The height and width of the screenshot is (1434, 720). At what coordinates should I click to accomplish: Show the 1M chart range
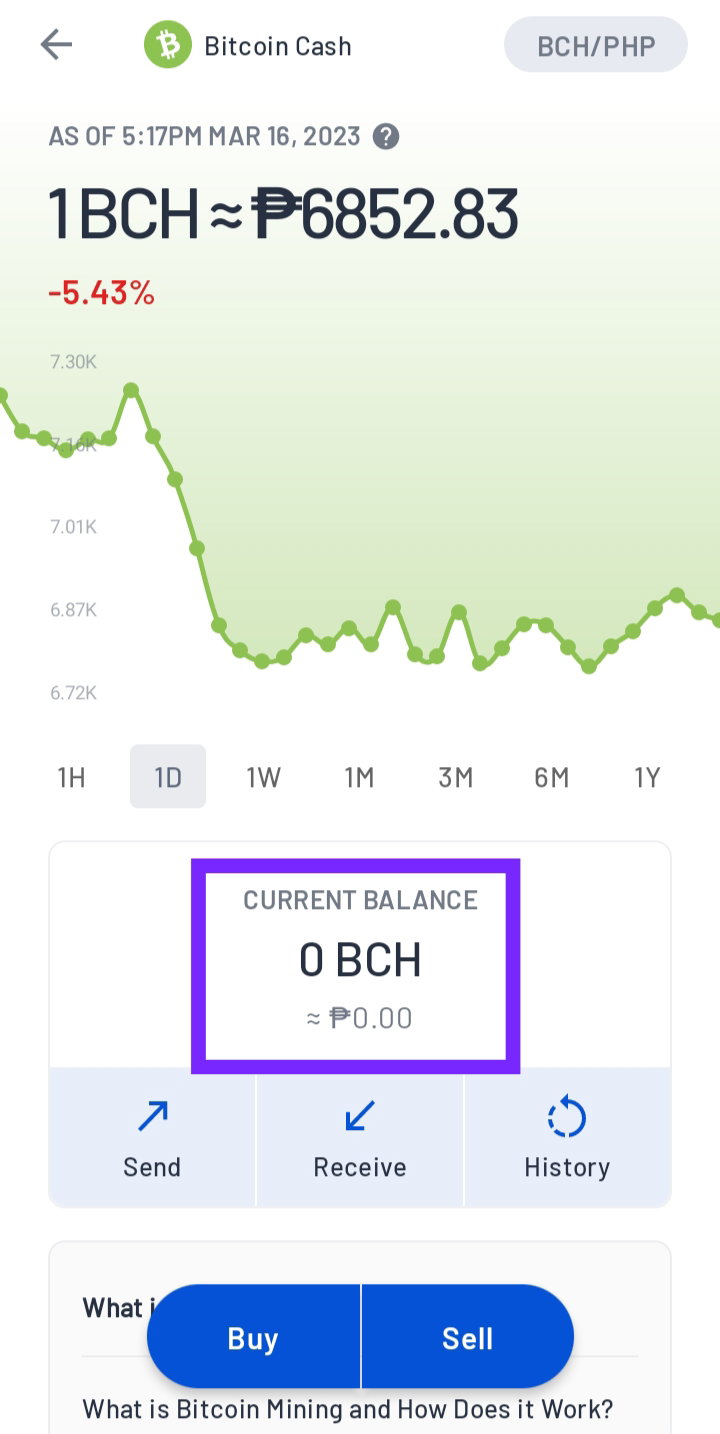[x=360, y=777]
